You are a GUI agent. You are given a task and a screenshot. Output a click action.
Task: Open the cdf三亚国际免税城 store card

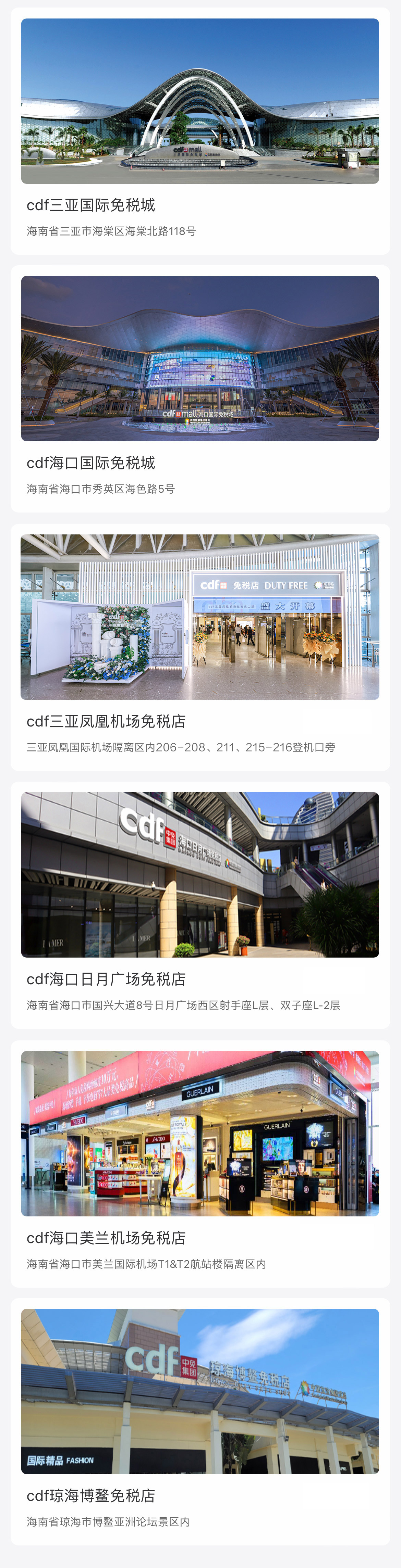[x=200, y=131]
